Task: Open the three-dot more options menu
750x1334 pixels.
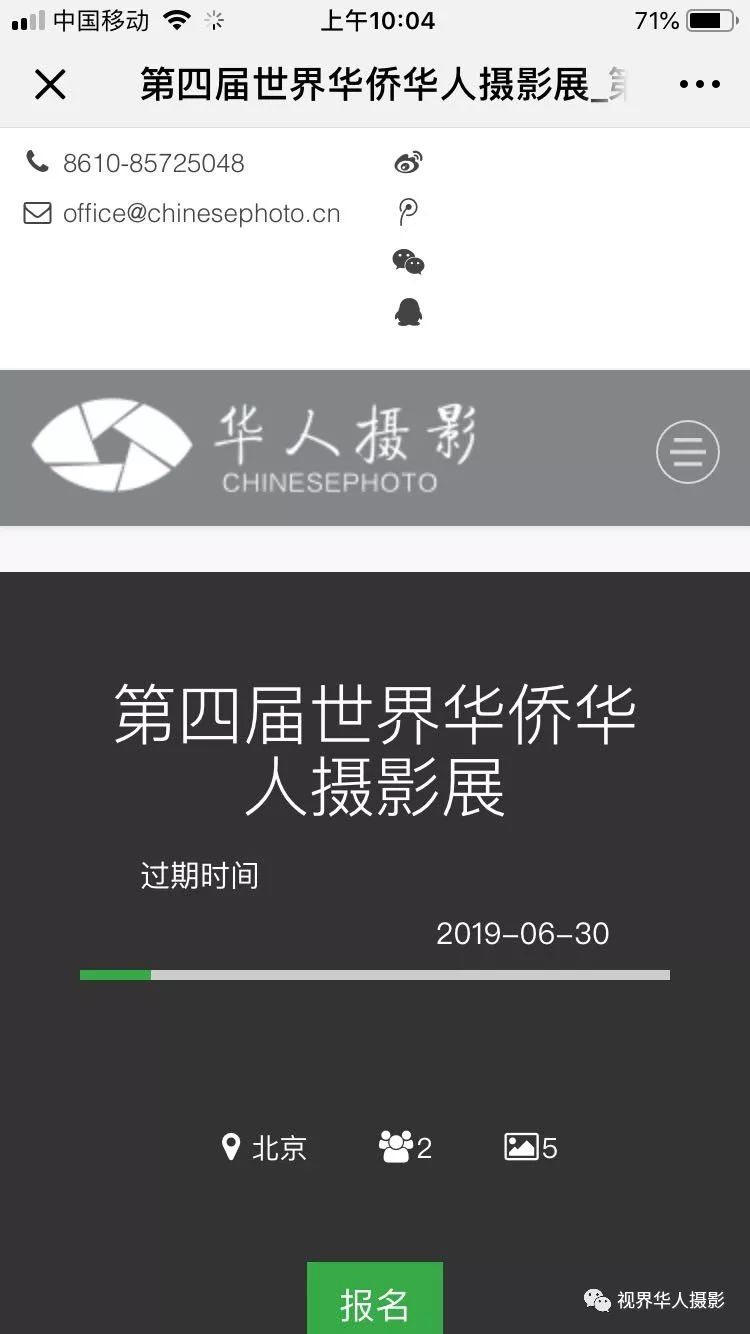Action: pos(700,85)
